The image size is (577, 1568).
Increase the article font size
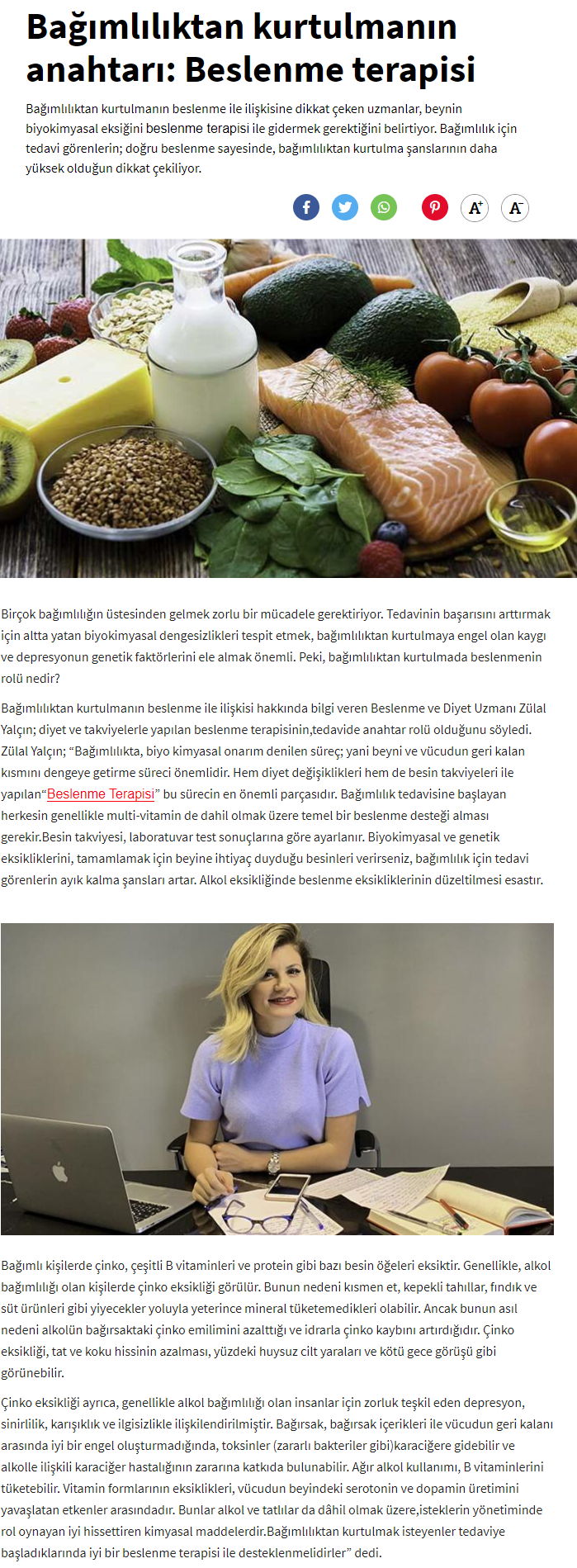(475, 208)
